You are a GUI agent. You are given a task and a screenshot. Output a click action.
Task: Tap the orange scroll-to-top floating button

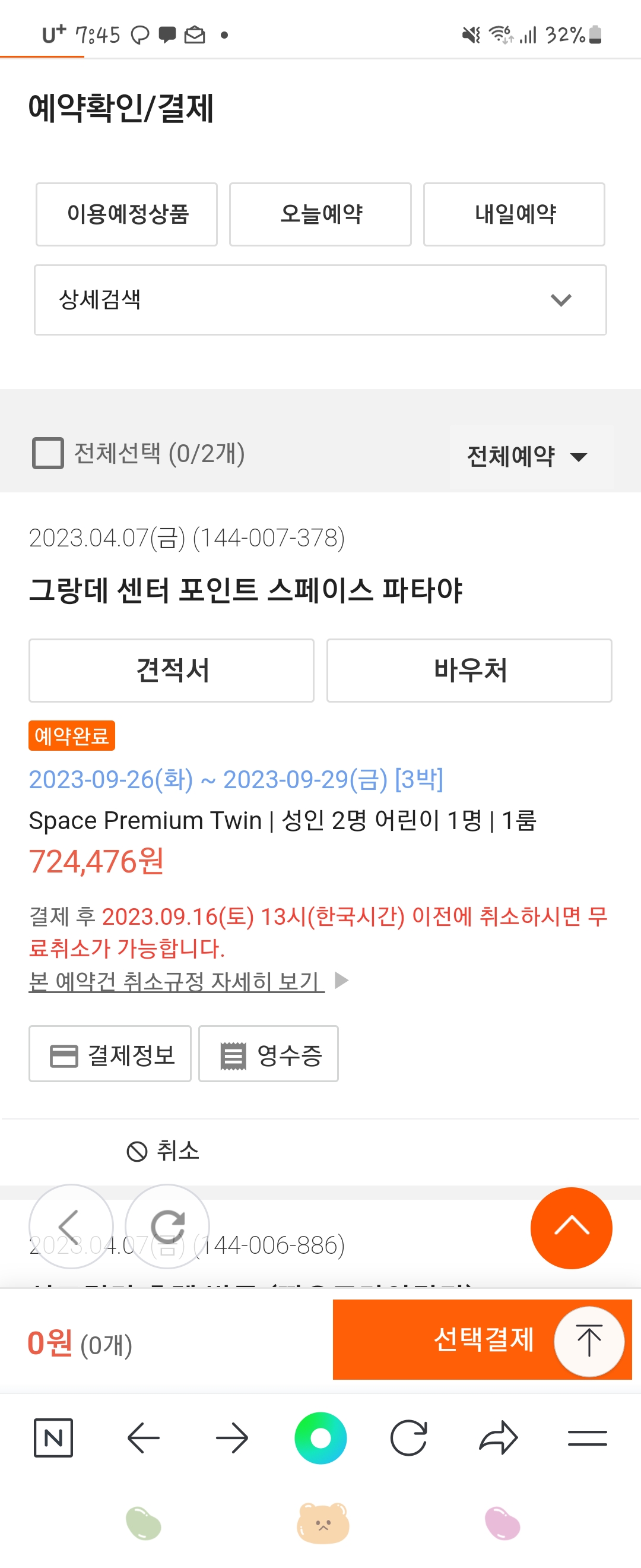(570, 1228)
